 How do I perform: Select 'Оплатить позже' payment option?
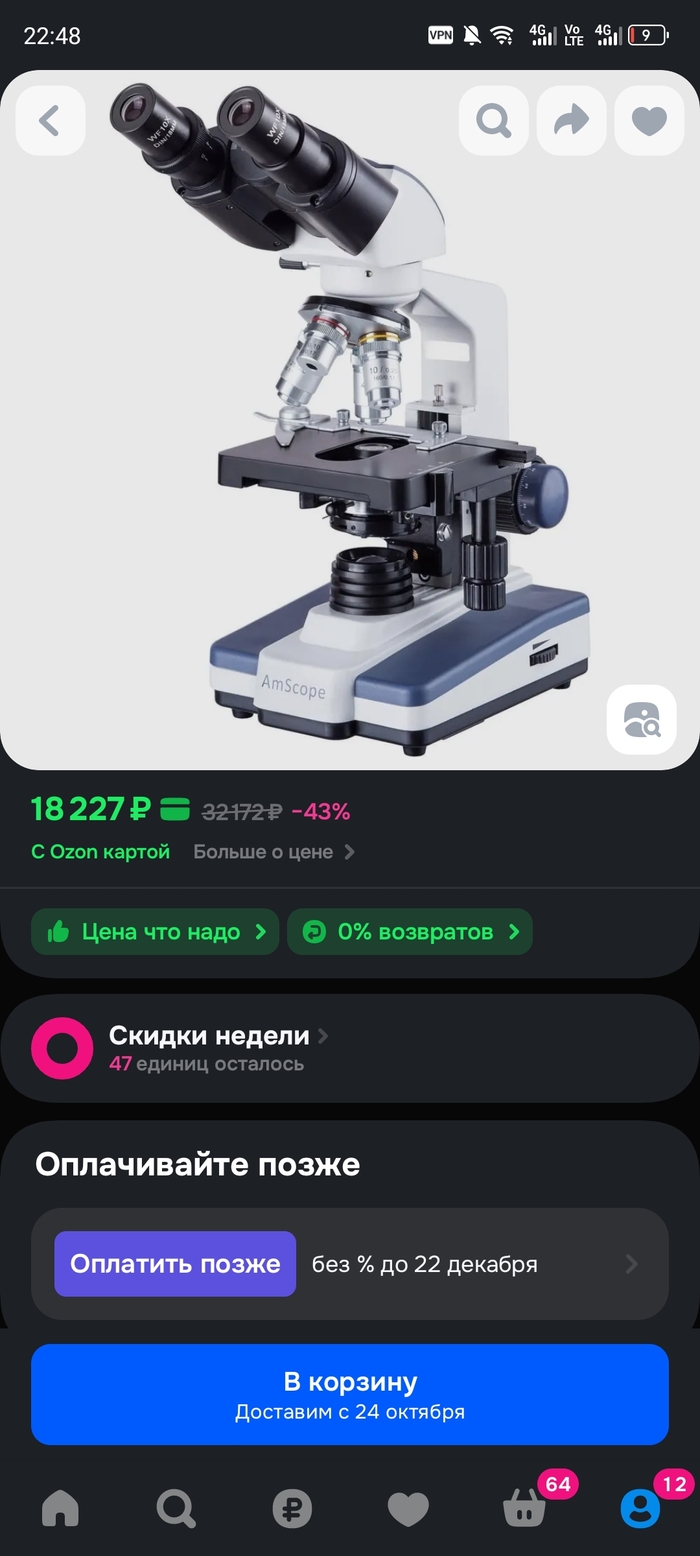(175, 1264)
